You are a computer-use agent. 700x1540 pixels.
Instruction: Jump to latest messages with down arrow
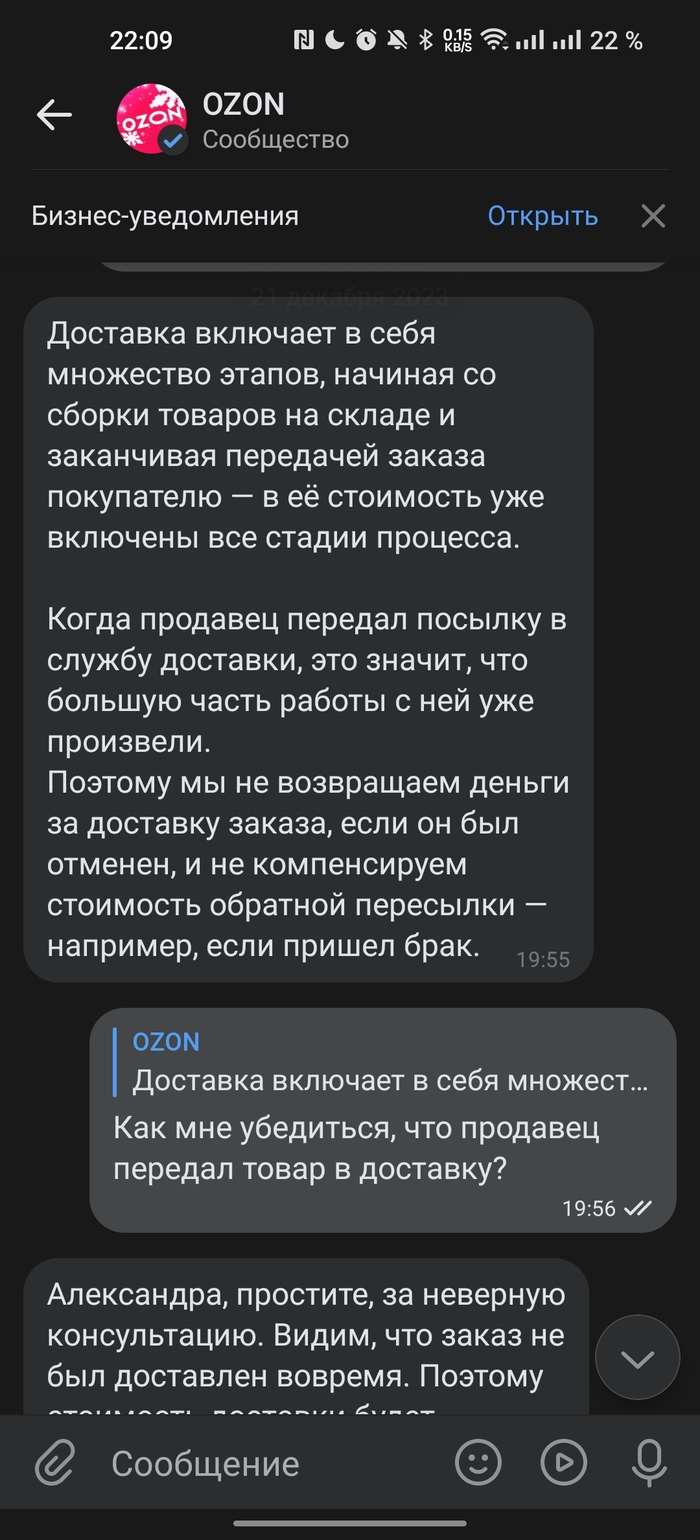tap(637, 1359)
